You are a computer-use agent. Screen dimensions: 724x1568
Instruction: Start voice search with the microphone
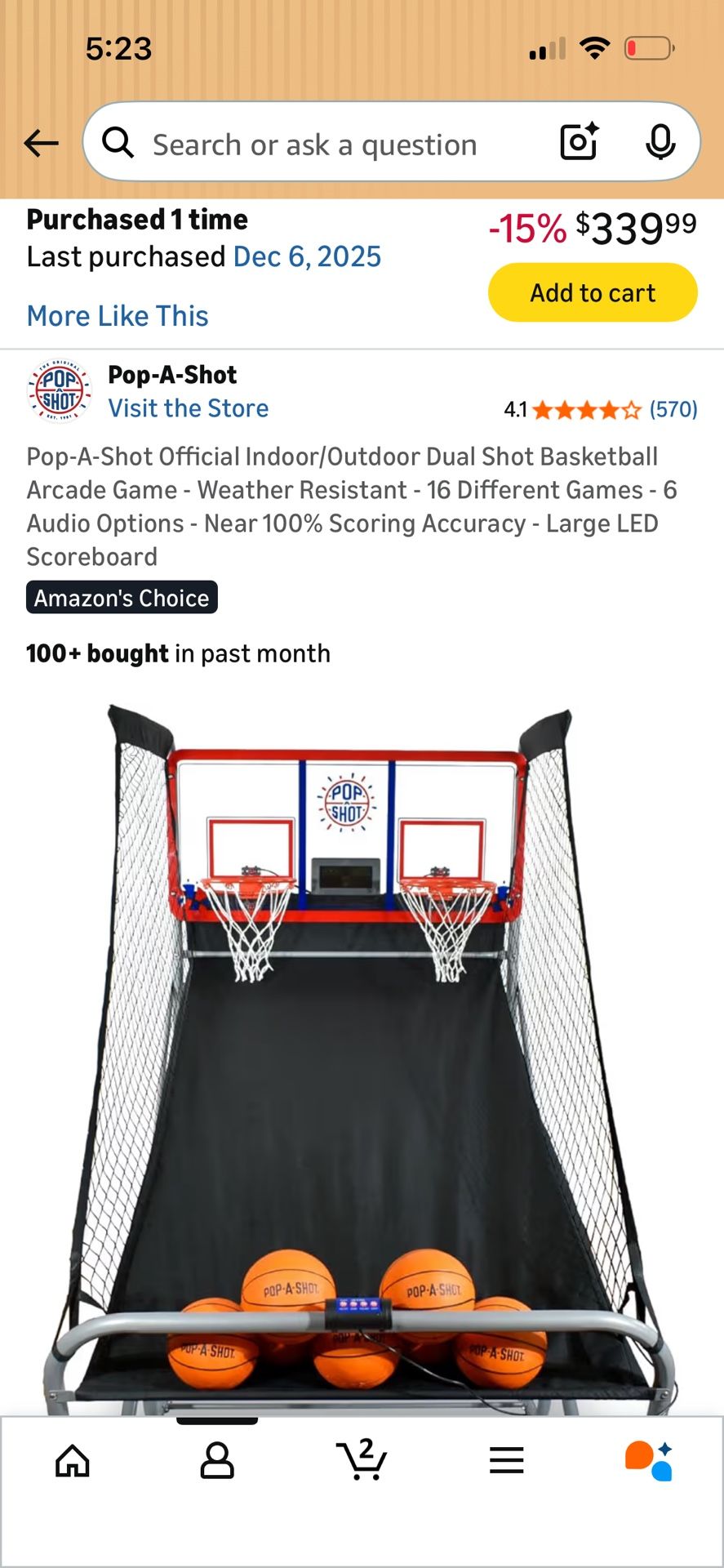pyautogui.click(x=660, y=143)
